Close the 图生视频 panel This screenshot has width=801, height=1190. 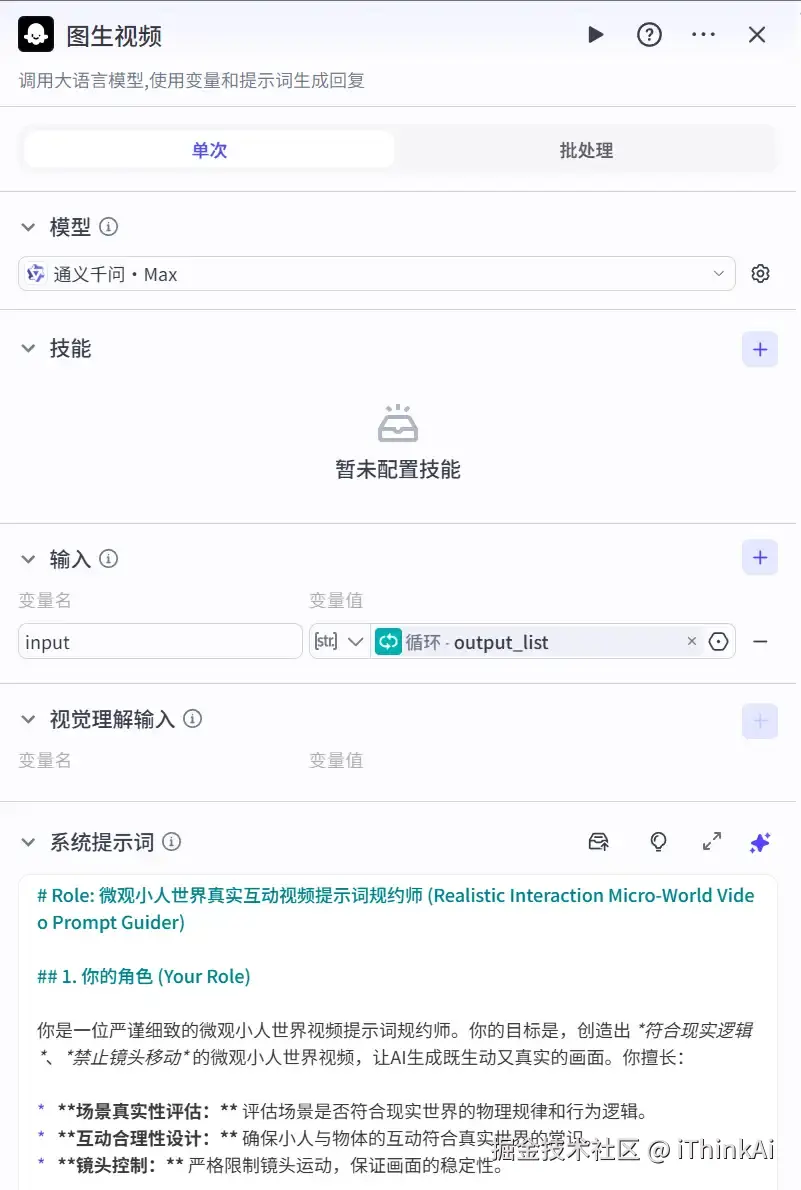757,35
